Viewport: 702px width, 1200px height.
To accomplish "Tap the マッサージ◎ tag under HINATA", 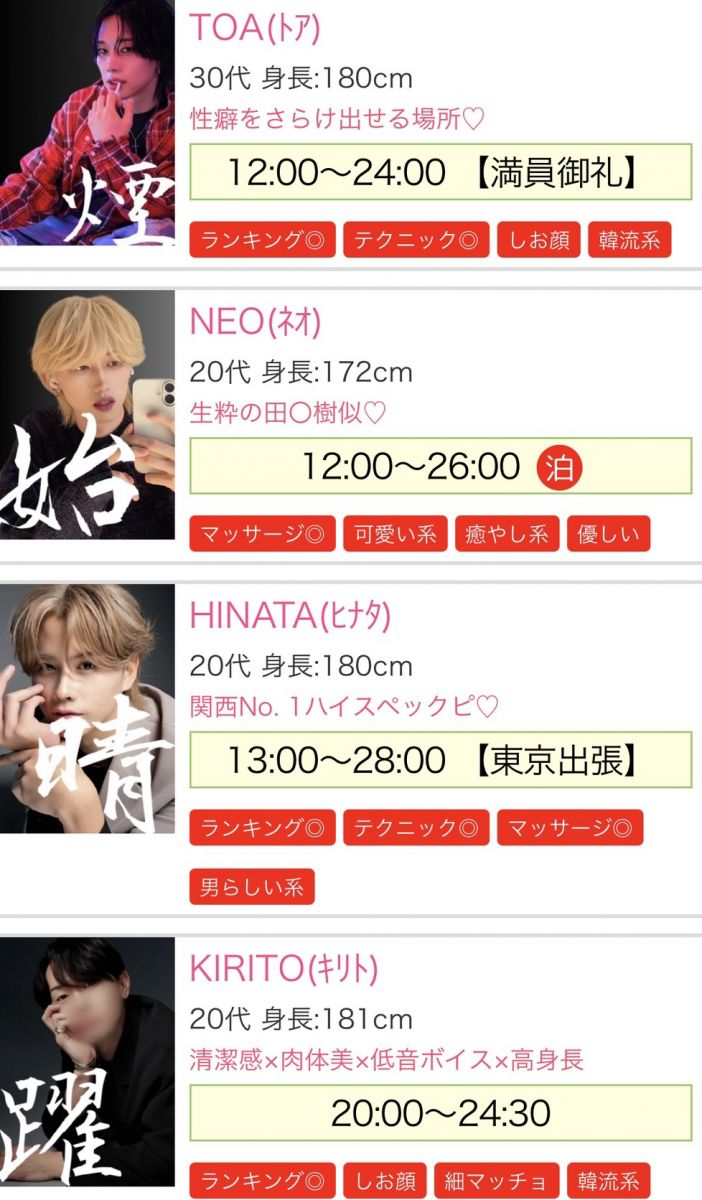I will pos(569,828).
